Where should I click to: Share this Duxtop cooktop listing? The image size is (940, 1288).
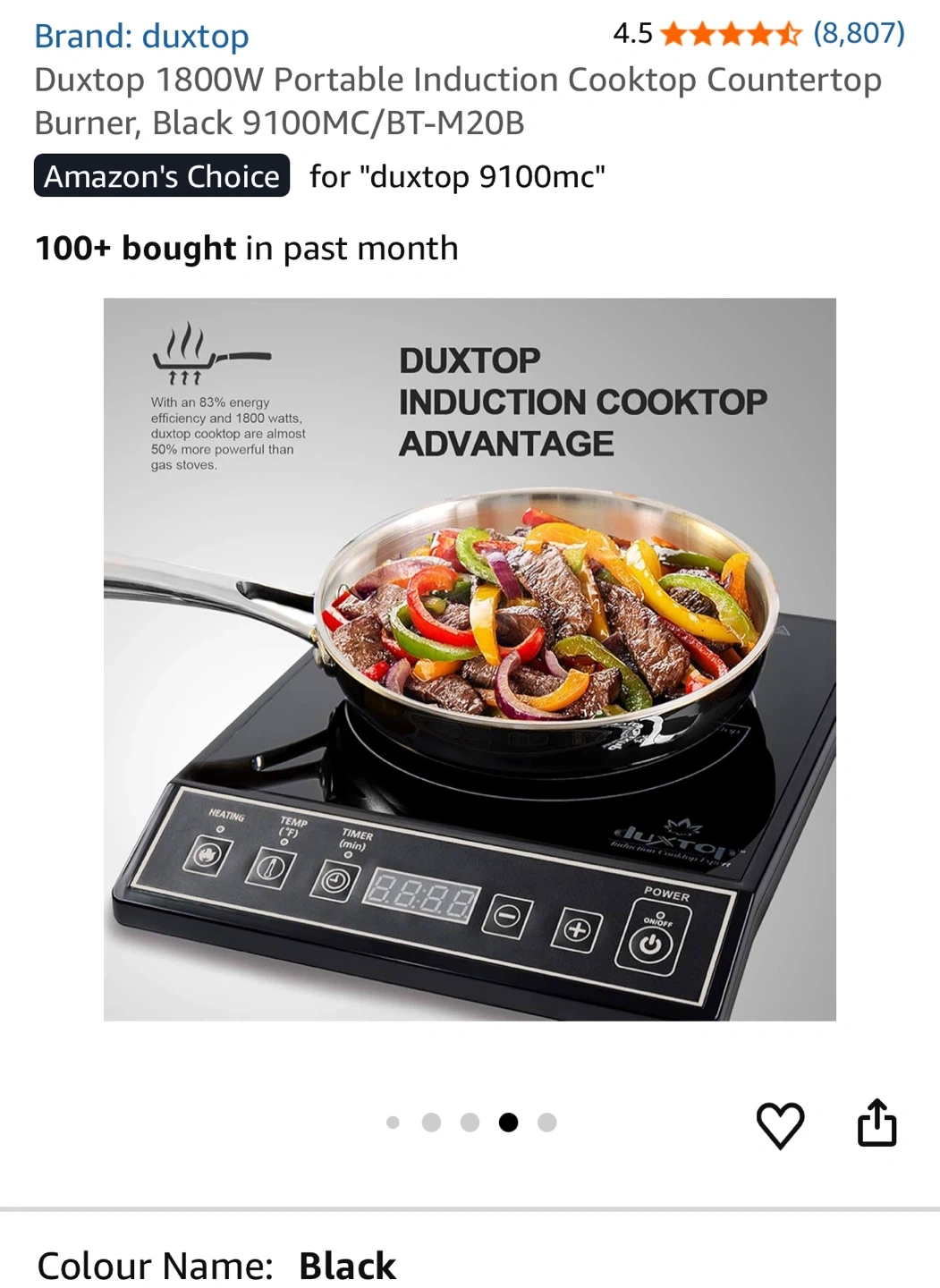[876, 1123]
